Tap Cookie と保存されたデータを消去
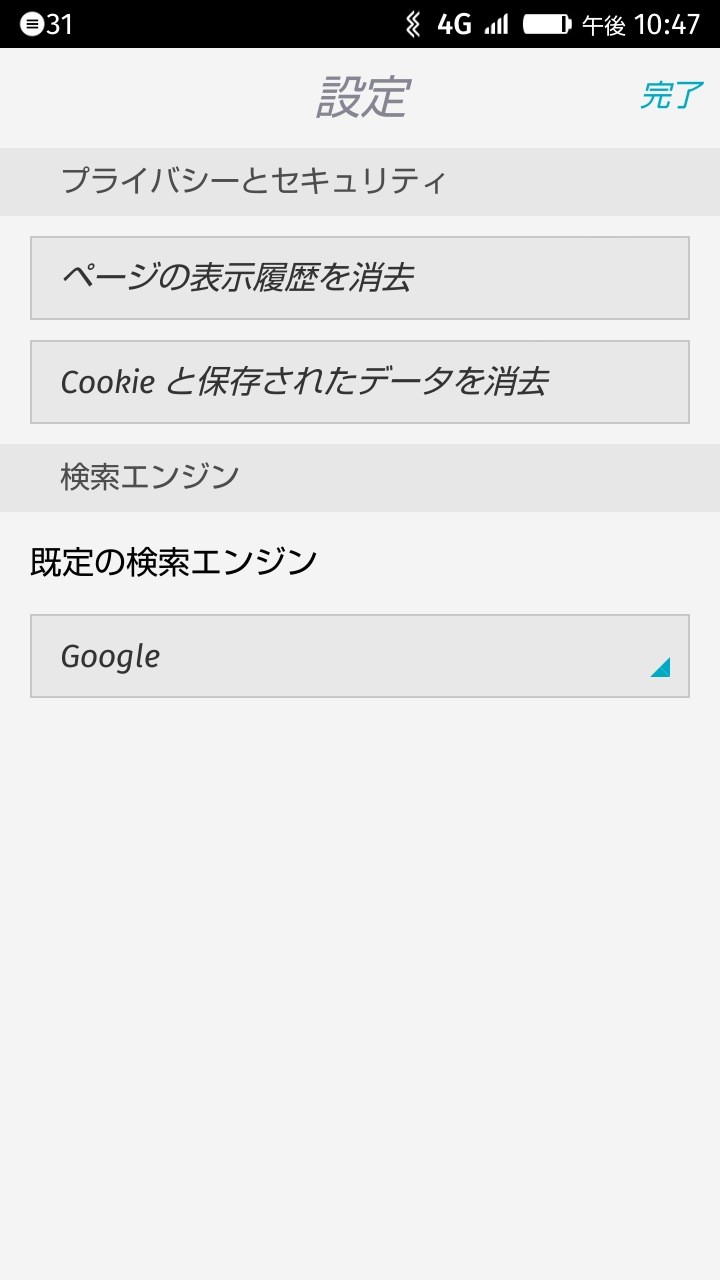Image resolution: width=720 pixels, height=1280 pixels. click(x=360, y=382)
